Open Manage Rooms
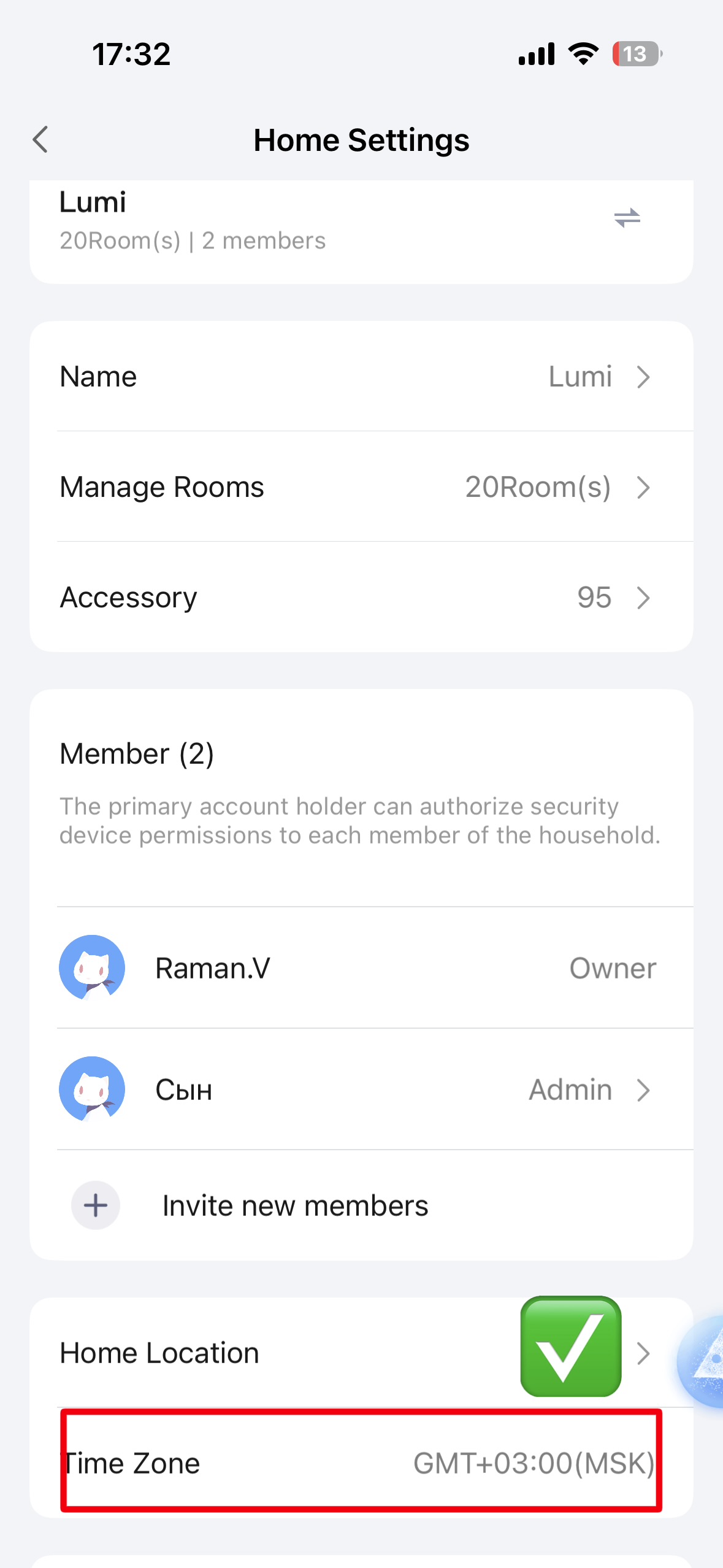 [362, 487]
